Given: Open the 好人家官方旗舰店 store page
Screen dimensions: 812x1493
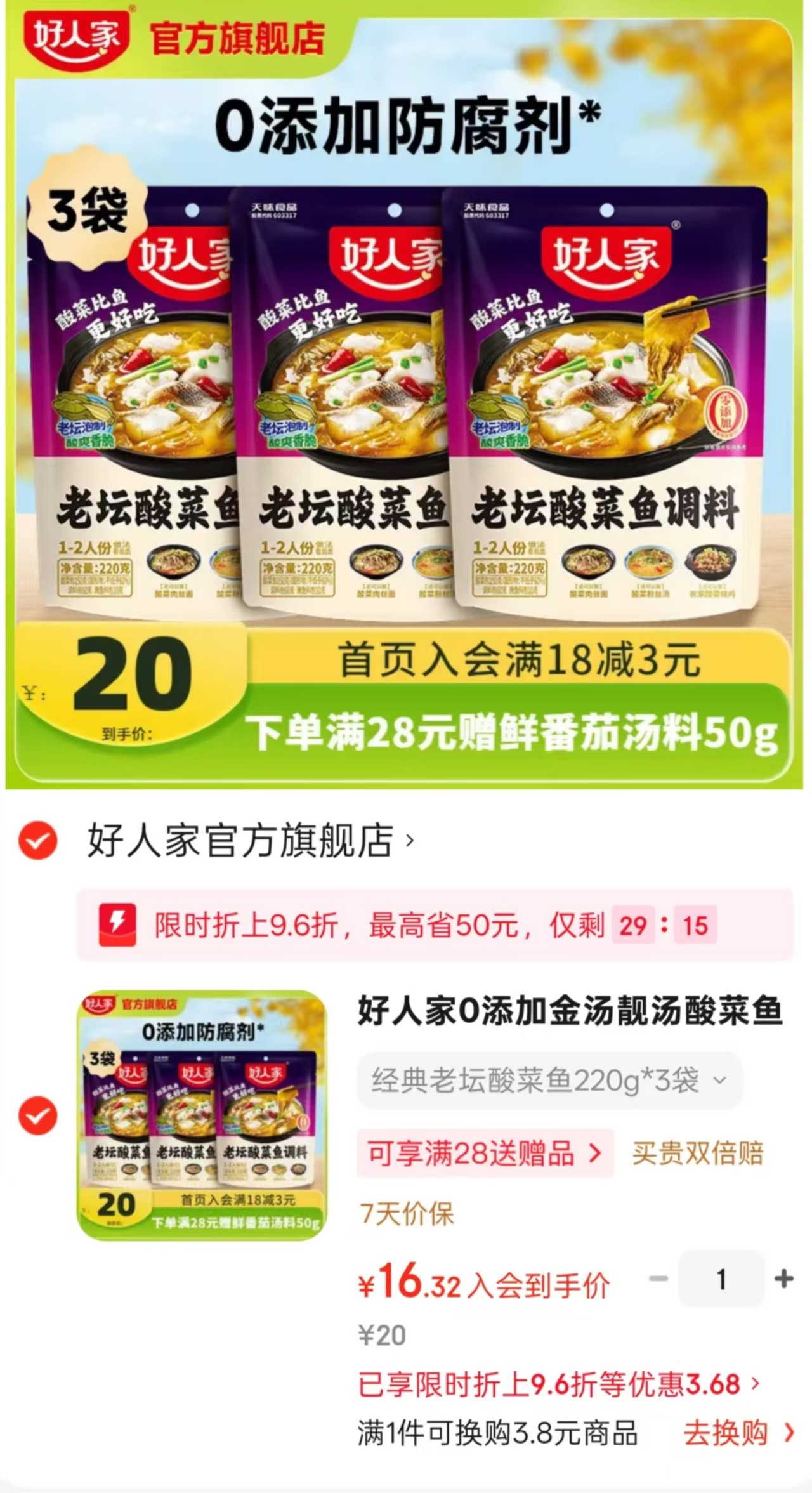Looking at the screenshot, I should pyautogui.click(x=251, y=840).
